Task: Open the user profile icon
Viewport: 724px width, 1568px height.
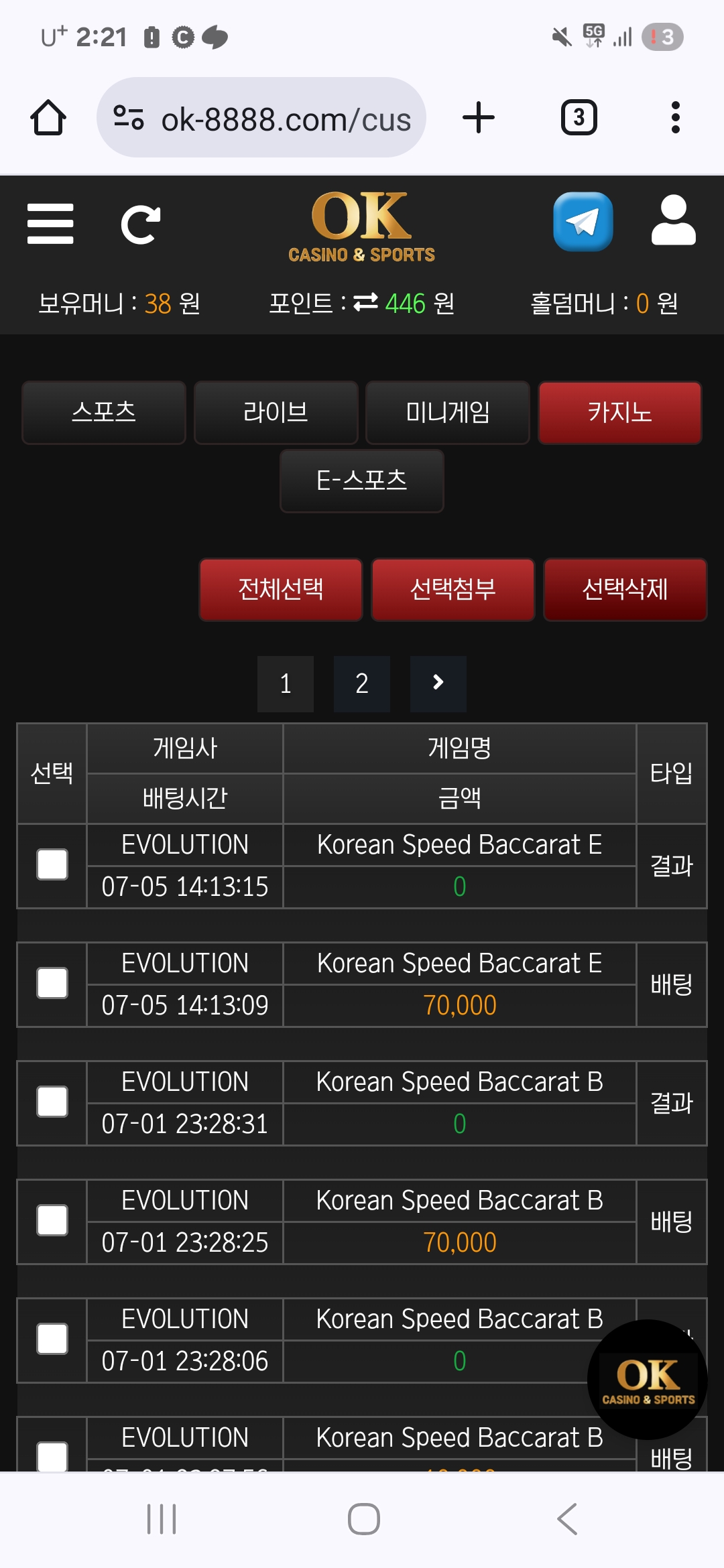Action: pyautogui.click(x=673, y=221)
